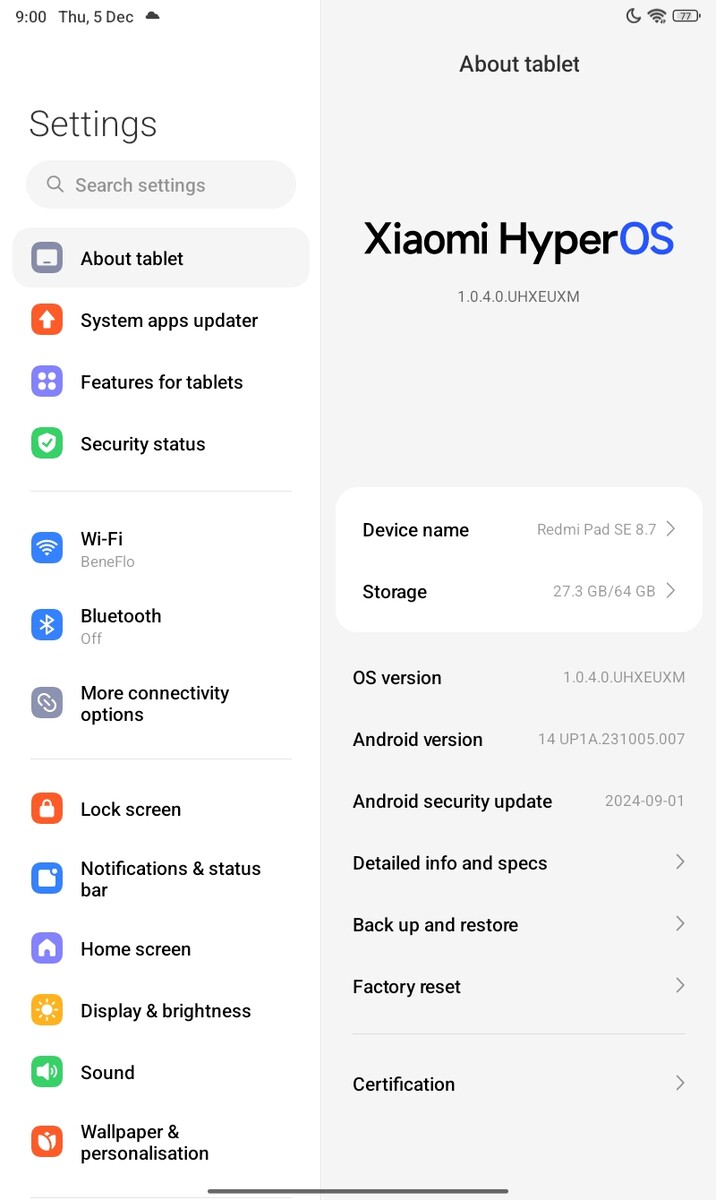Open Factory reset options

click(x=518, y=987)
